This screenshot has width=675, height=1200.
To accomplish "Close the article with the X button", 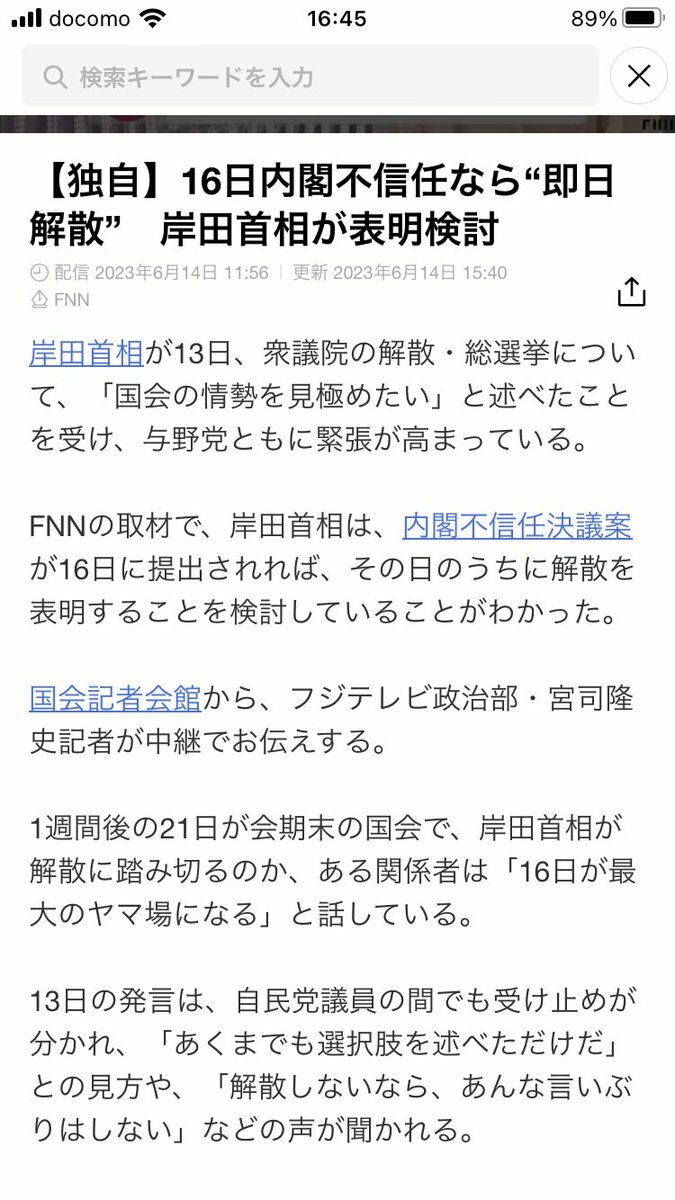I will 639,76.
